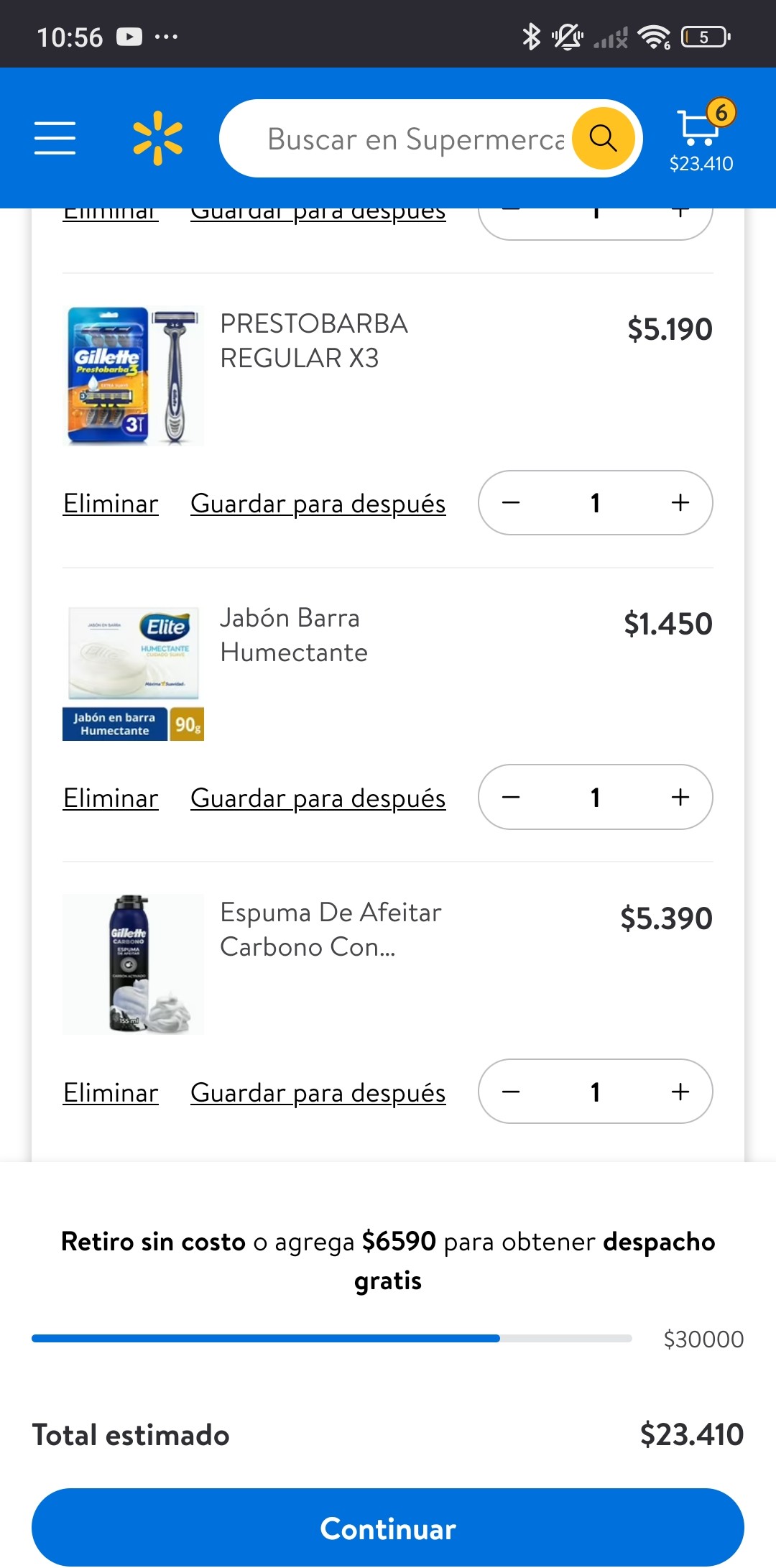Eliminar Jabón Barra Humectante from cart
Screen dimensions: 776x1568
111,798
